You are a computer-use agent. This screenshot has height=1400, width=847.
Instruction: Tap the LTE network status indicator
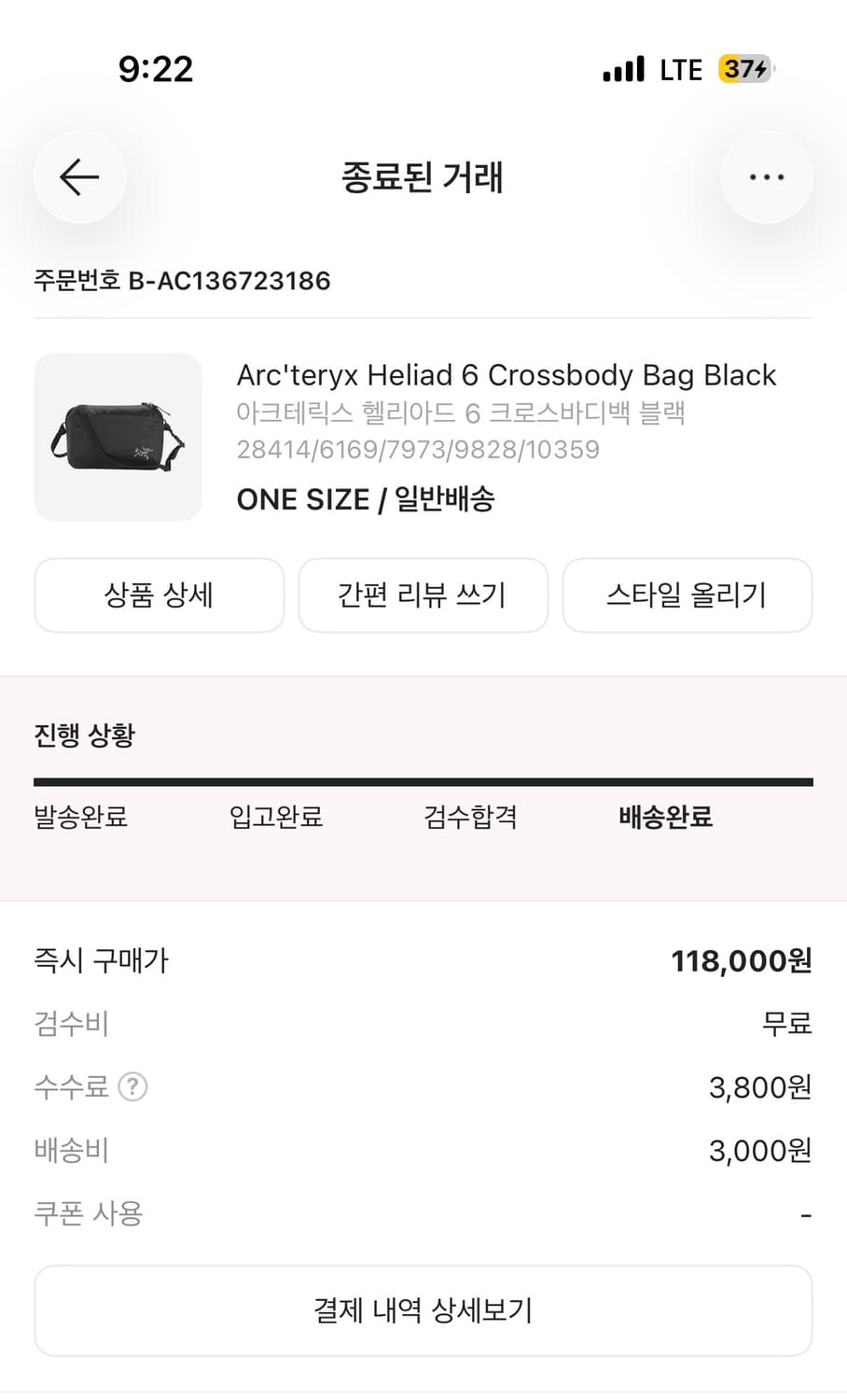(x=680, y=69)
